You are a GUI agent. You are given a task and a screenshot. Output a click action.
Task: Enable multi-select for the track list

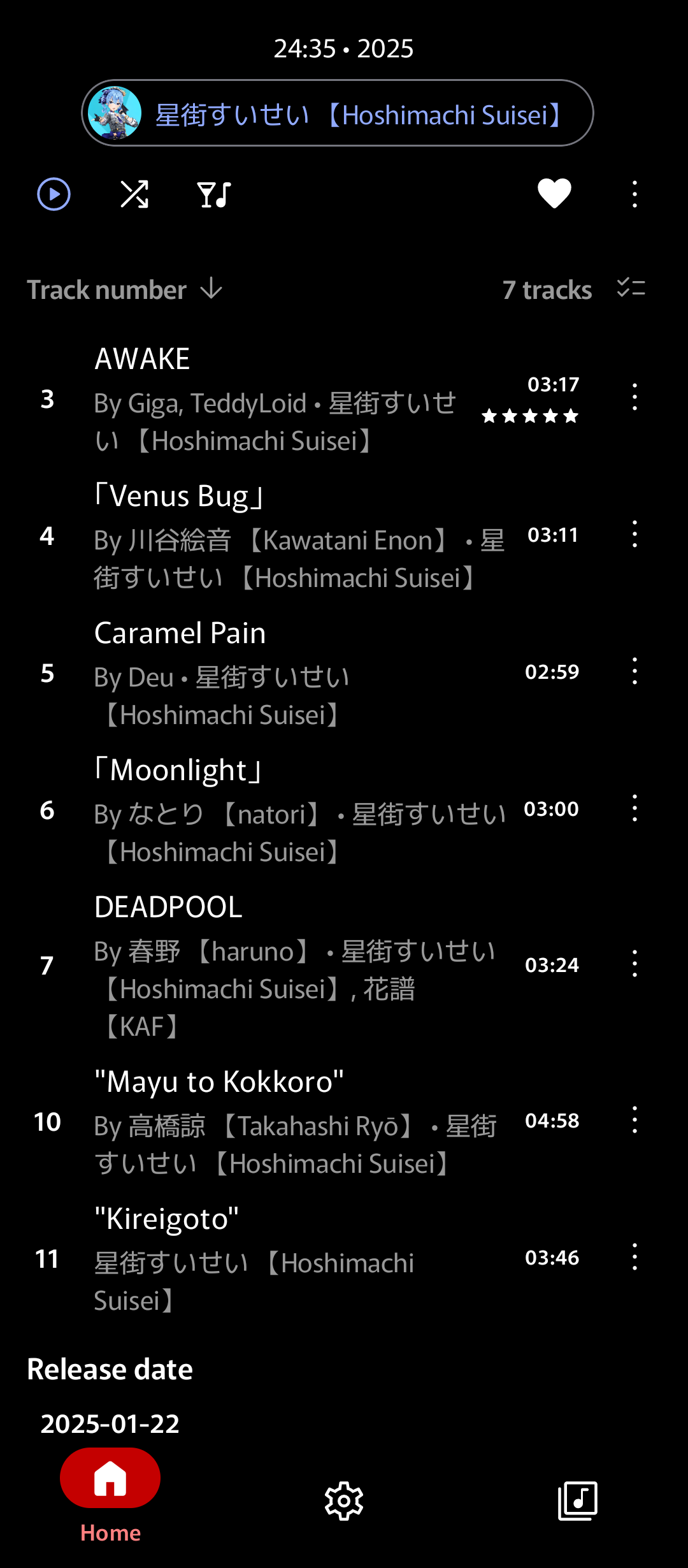[x=631, y=288]
